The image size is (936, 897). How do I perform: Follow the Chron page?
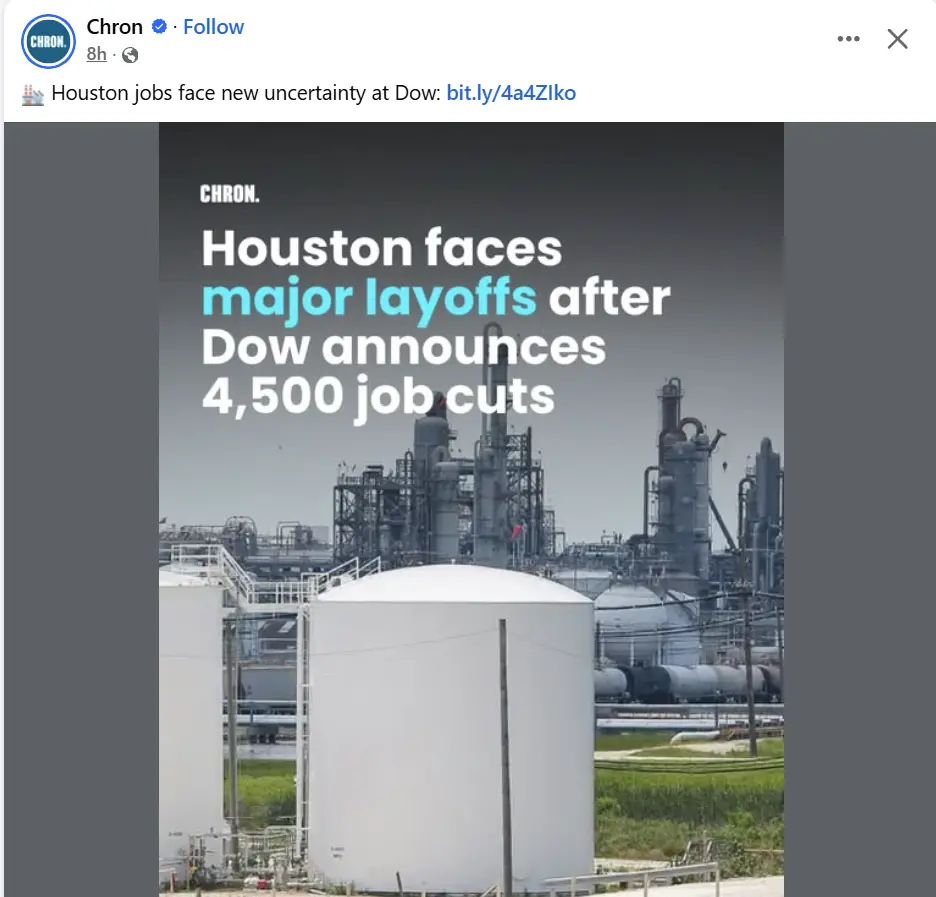(213, 27)
